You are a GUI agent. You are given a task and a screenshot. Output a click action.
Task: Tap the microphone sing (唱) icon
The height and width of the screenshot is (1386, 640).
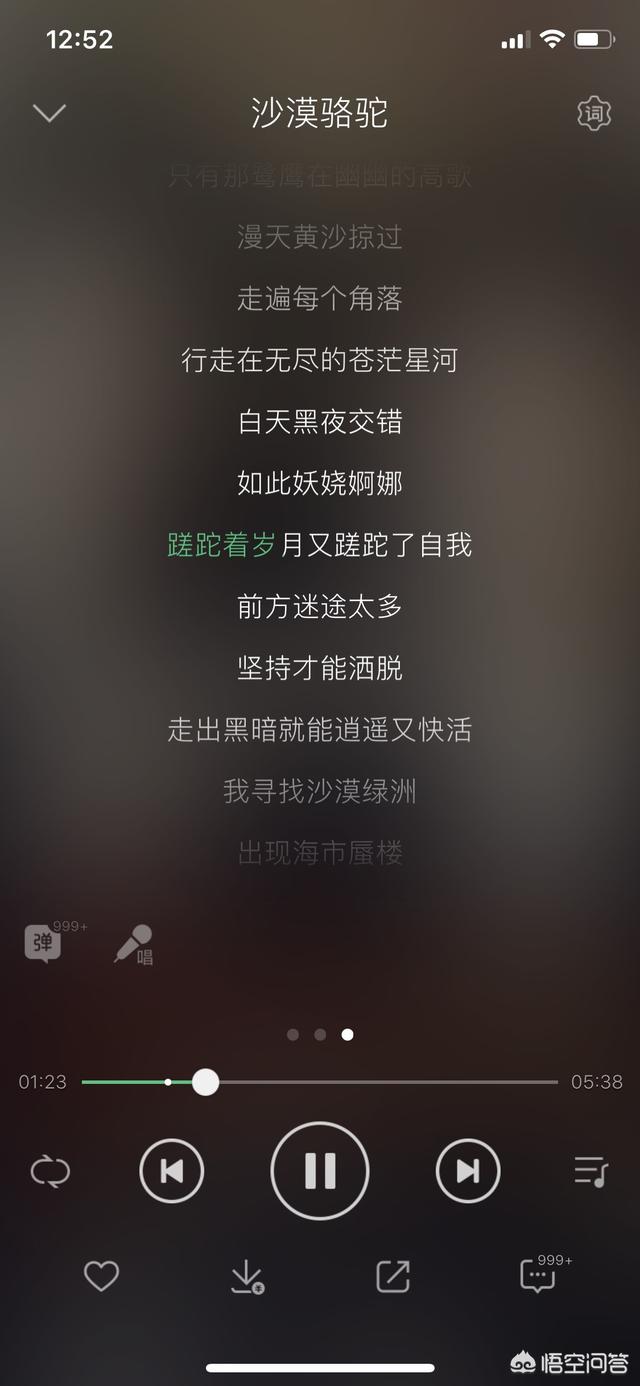133,944
